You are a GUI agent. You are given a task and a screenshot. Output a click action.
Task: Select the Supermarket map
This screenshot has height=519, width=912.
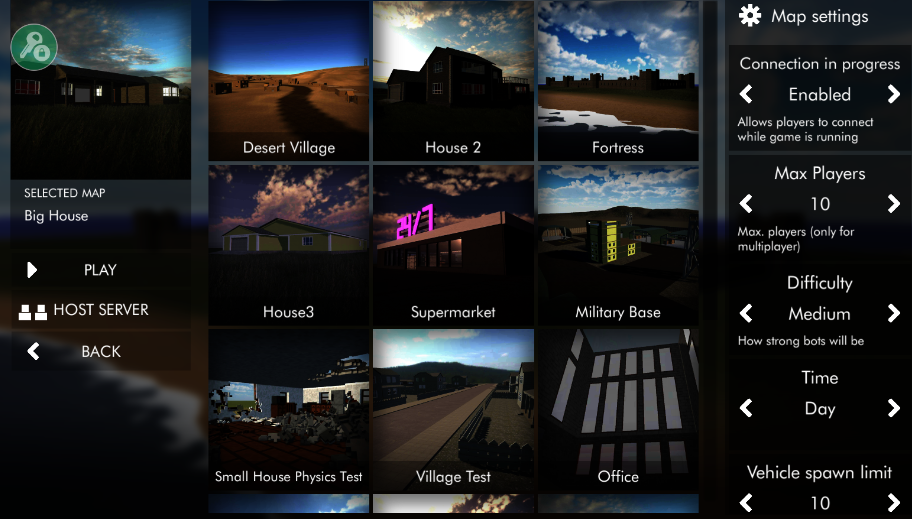click(x=453, y=246)
